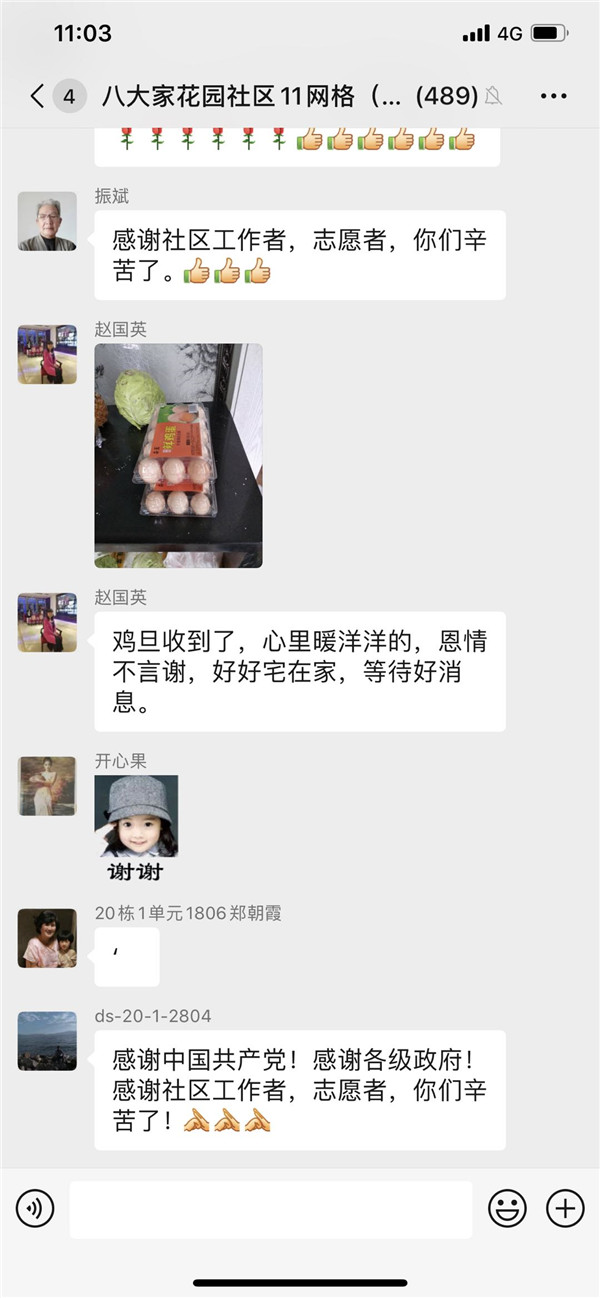Image resolution: width=600 pixels, height=1298 pixels.
Task: Open 赵国英's avatar beside the 鸡旦收到了 message
Action: click(47, 622)
